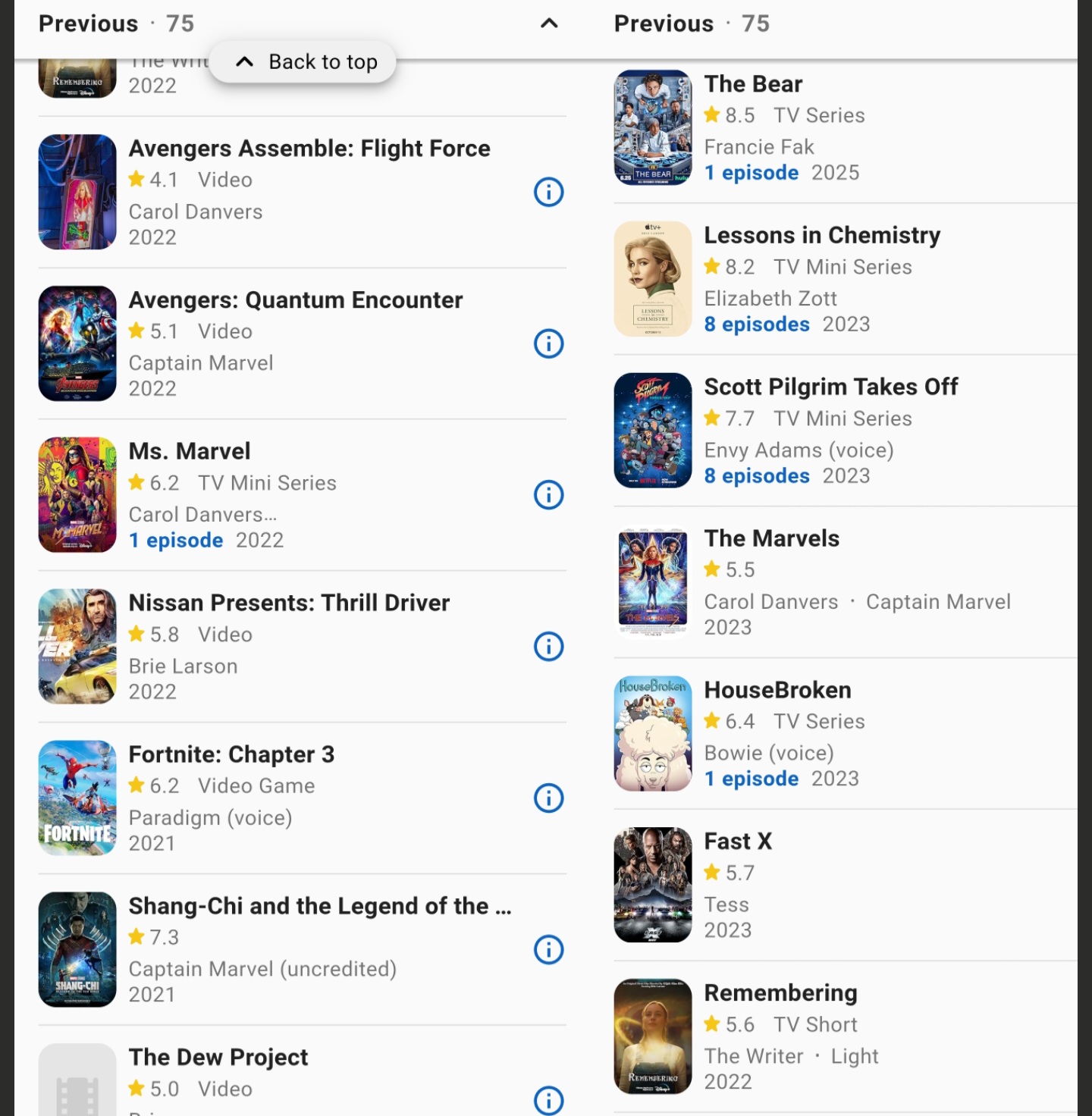This screenshot has height=1116, width=1092.
Task: Collapse the Previous section chevron
Action: coord(549,24)
